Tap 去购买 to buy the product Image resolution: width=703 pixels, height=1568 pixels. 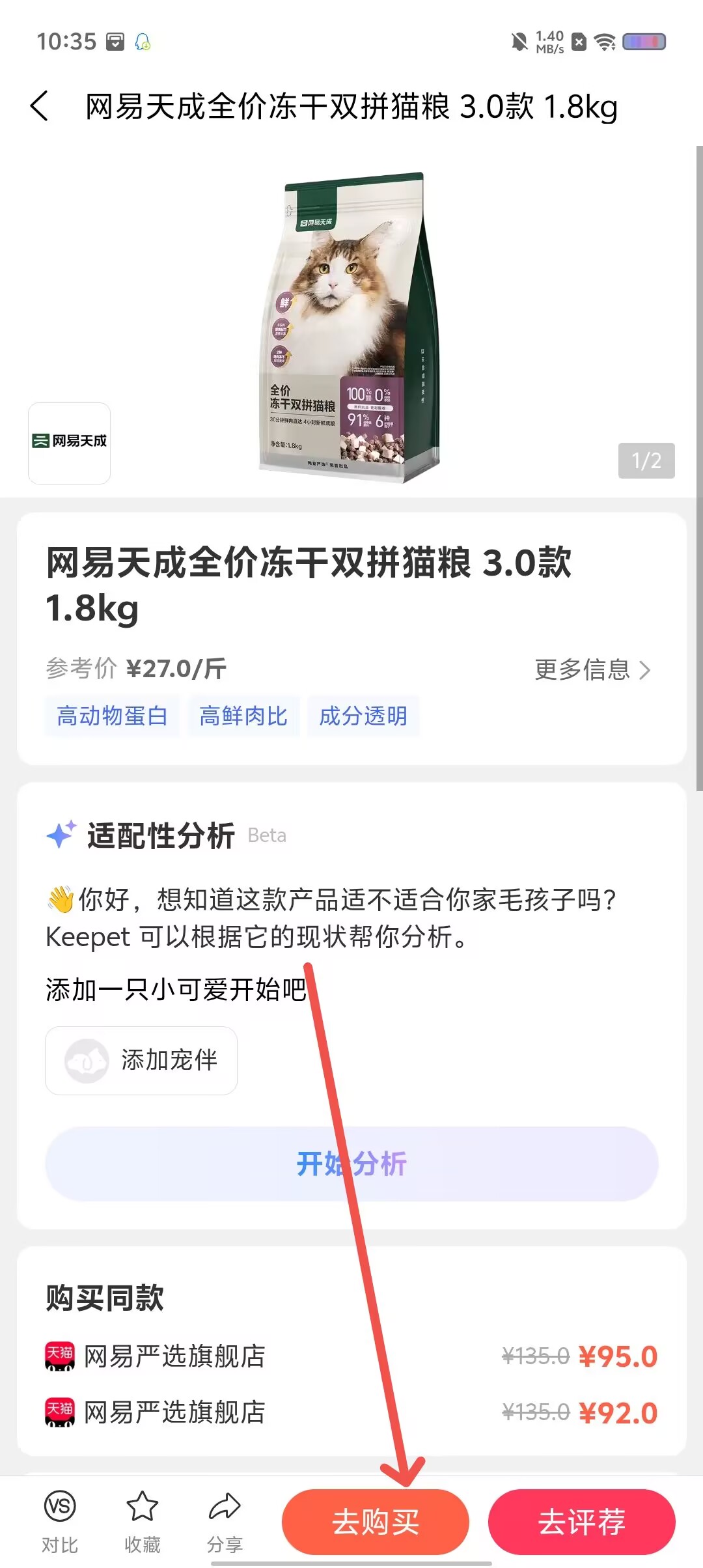[x=376, y=1522]
